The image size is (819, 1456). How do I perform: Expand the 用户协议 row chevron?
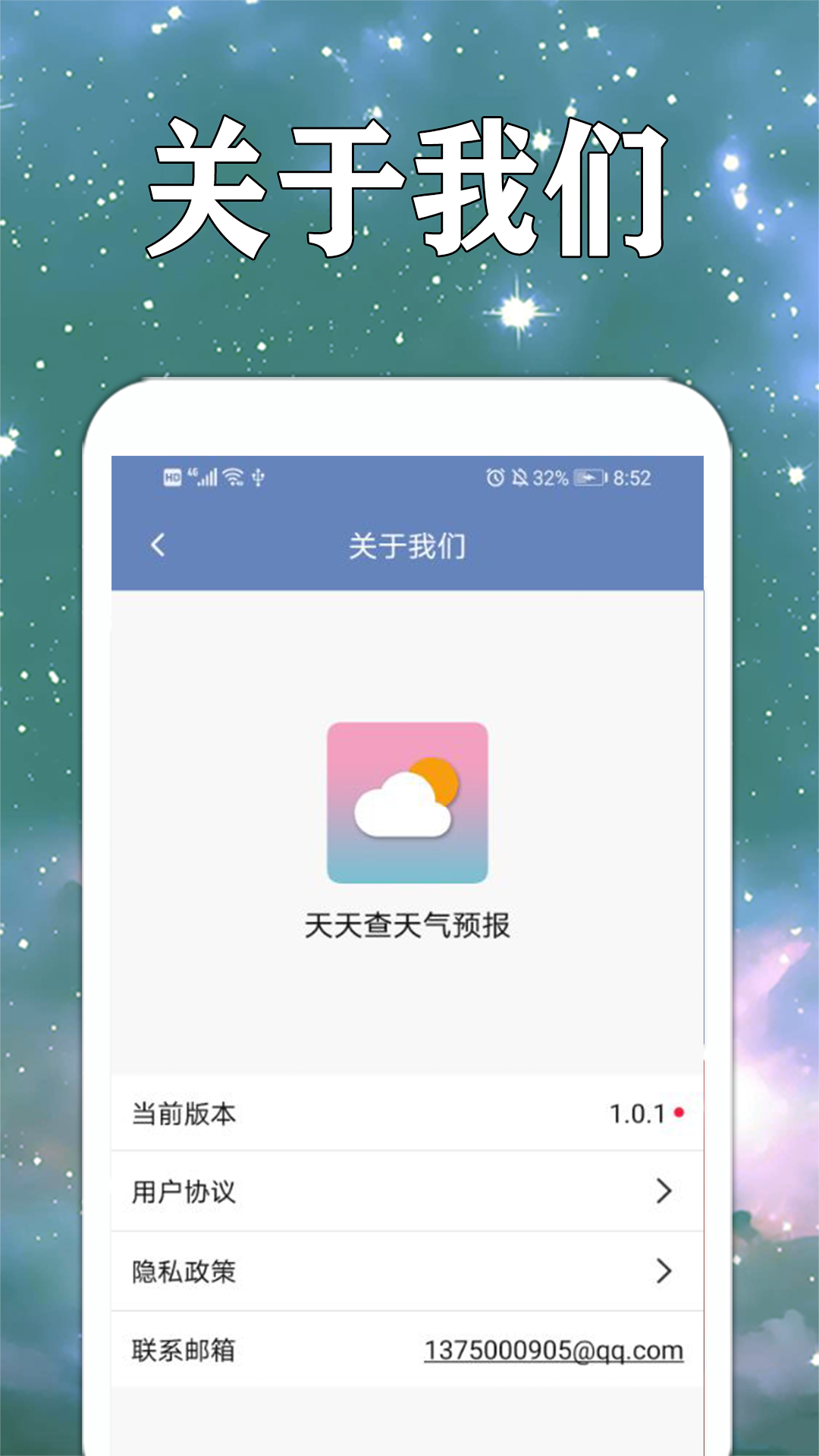click(664, 1192)
